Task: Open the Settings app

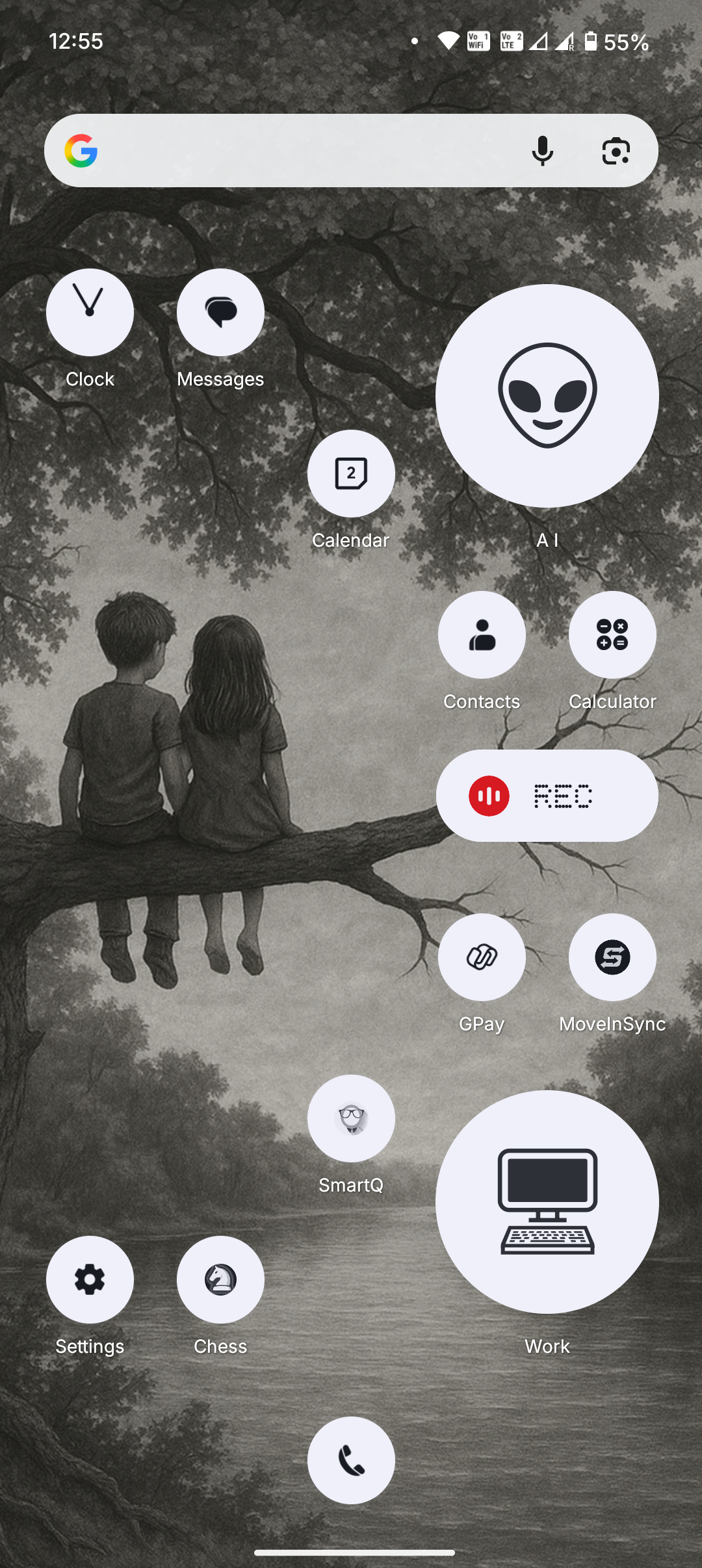Action: (x=90, y=1280)
